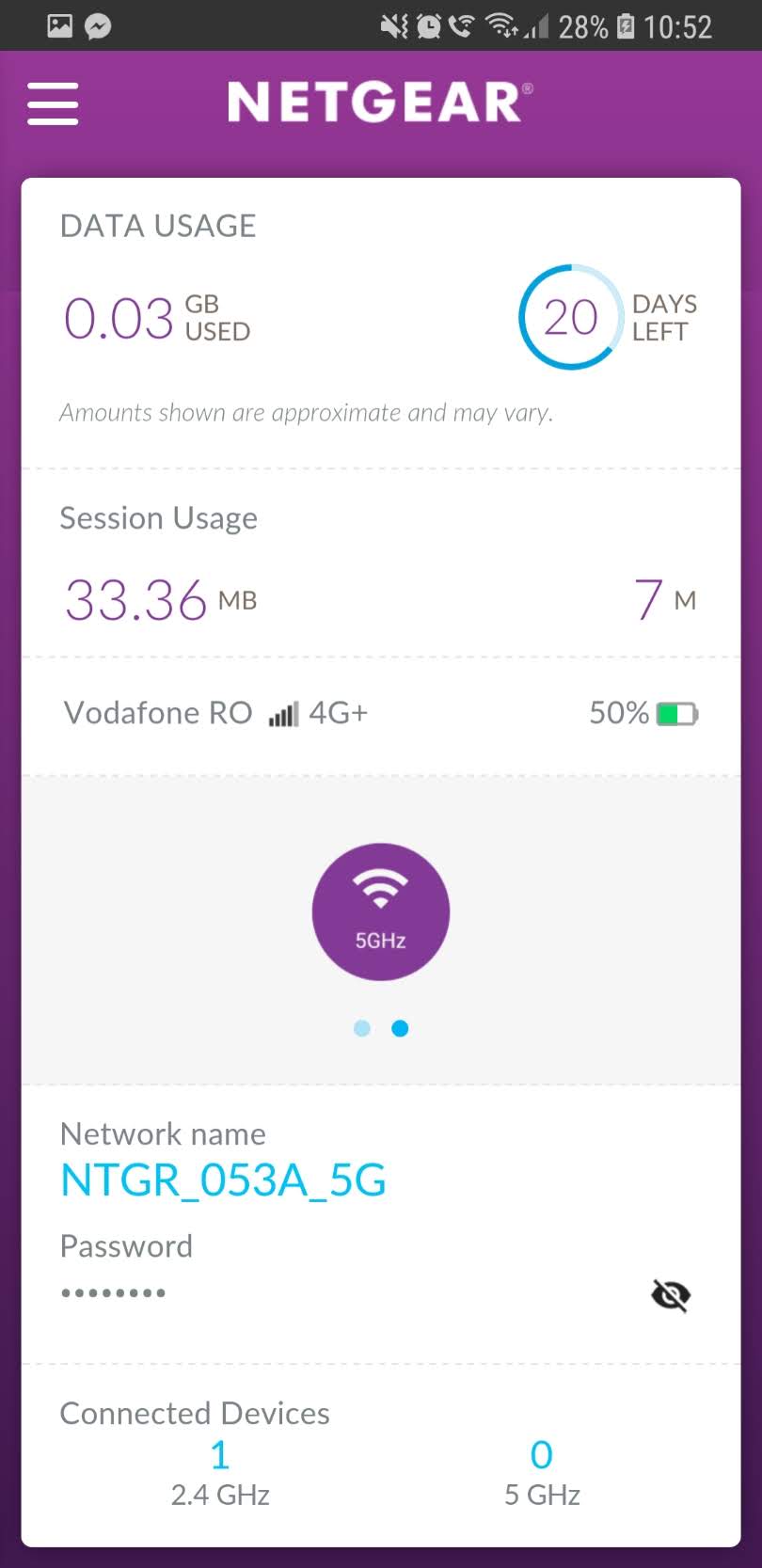This screenshot has width=762, height=1568.
Task: Open network name NTGR_053A_5G
Action: tap(223, 1180)
